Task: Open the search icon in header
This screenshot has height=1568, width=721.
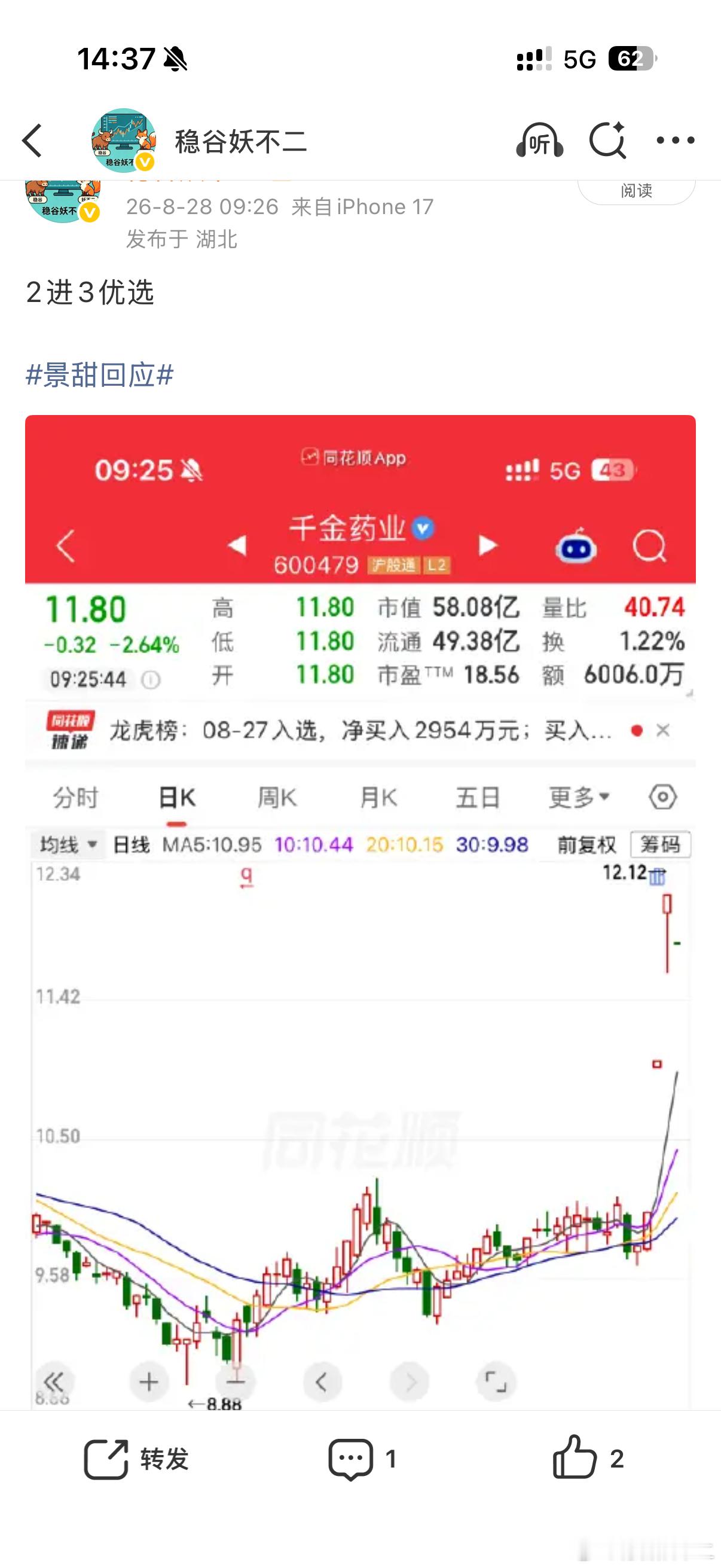Action: pyautogui.click(x=608, y=141)
